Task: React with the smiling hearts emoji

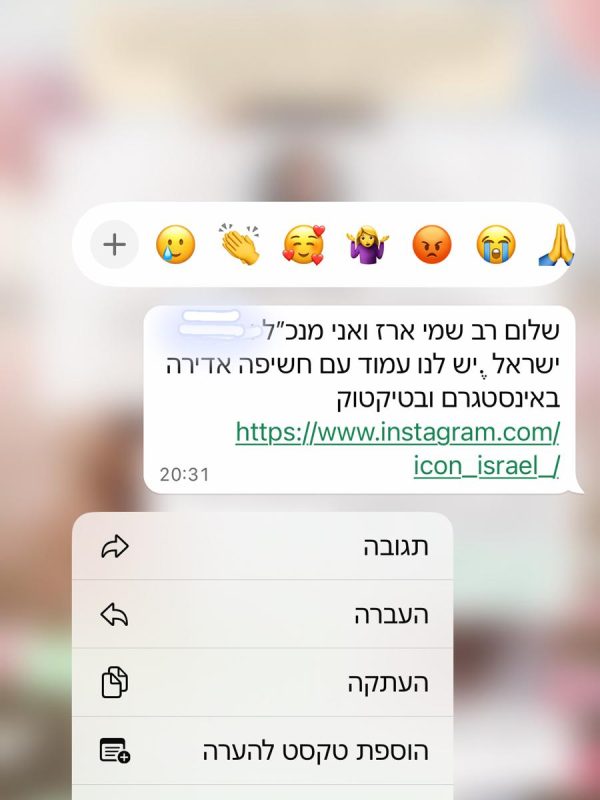Action: click(303, 244)
